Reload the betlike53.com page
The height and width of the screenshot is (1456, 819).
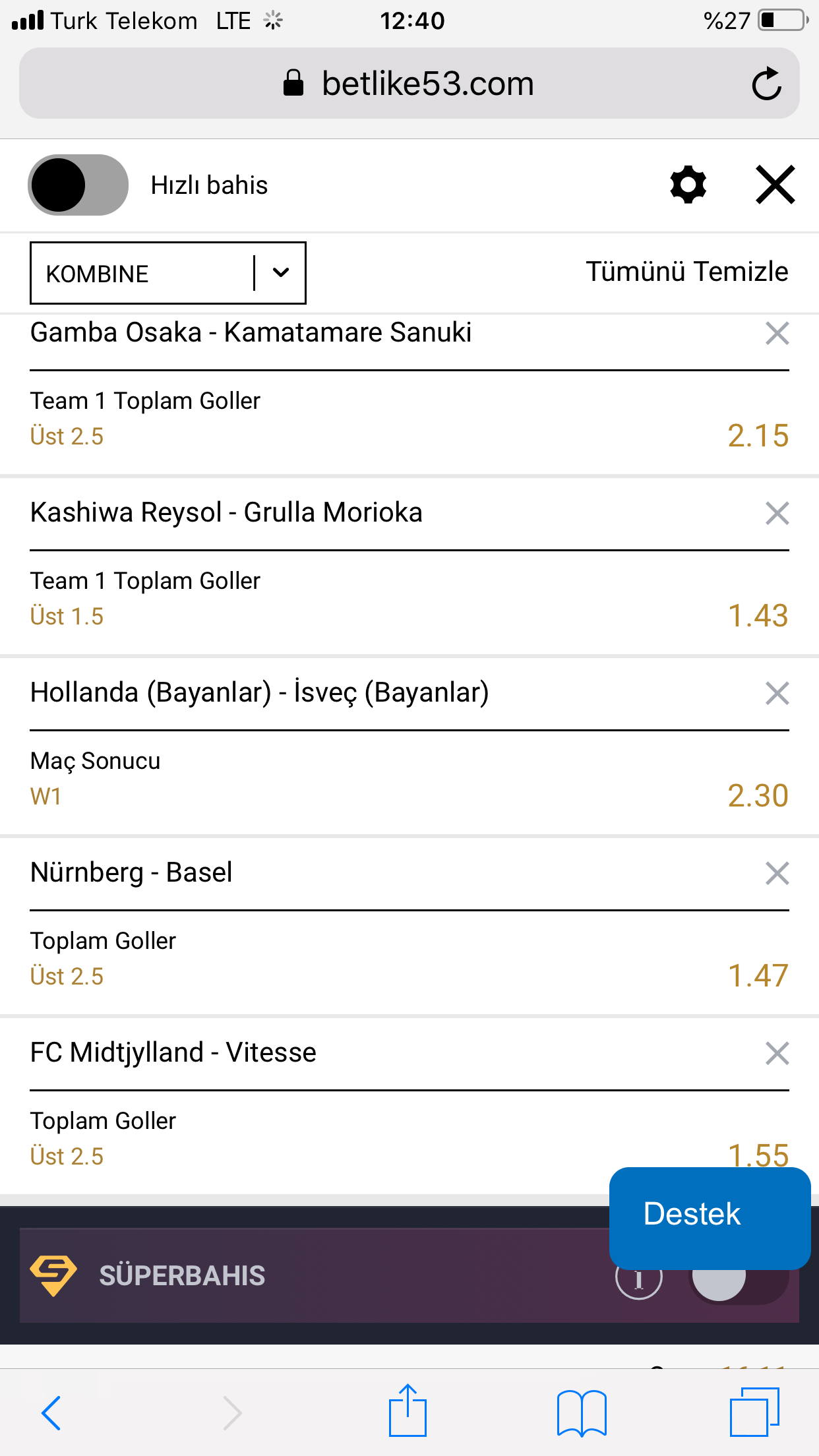point(766,84)
